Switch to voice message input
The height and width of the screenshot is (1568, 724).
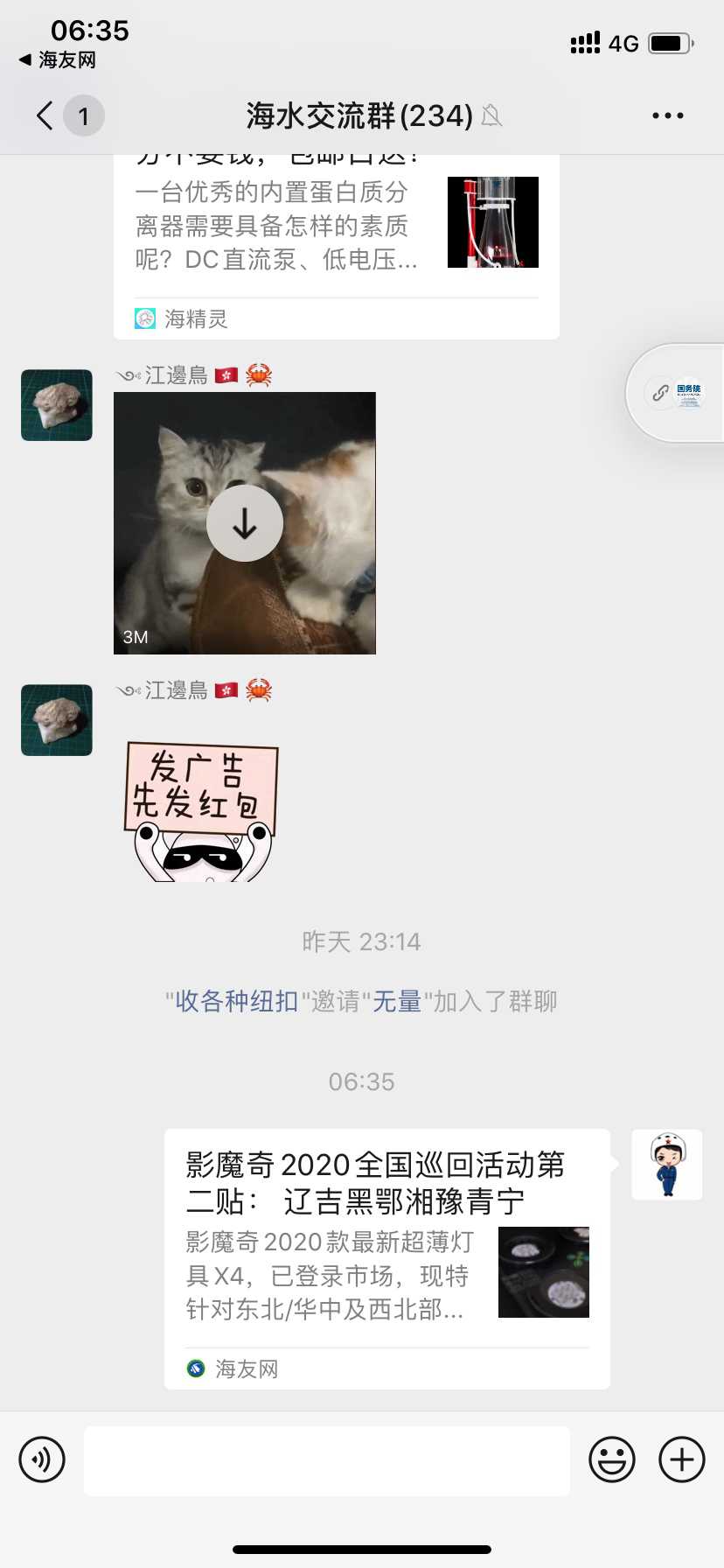point(42,1459)
